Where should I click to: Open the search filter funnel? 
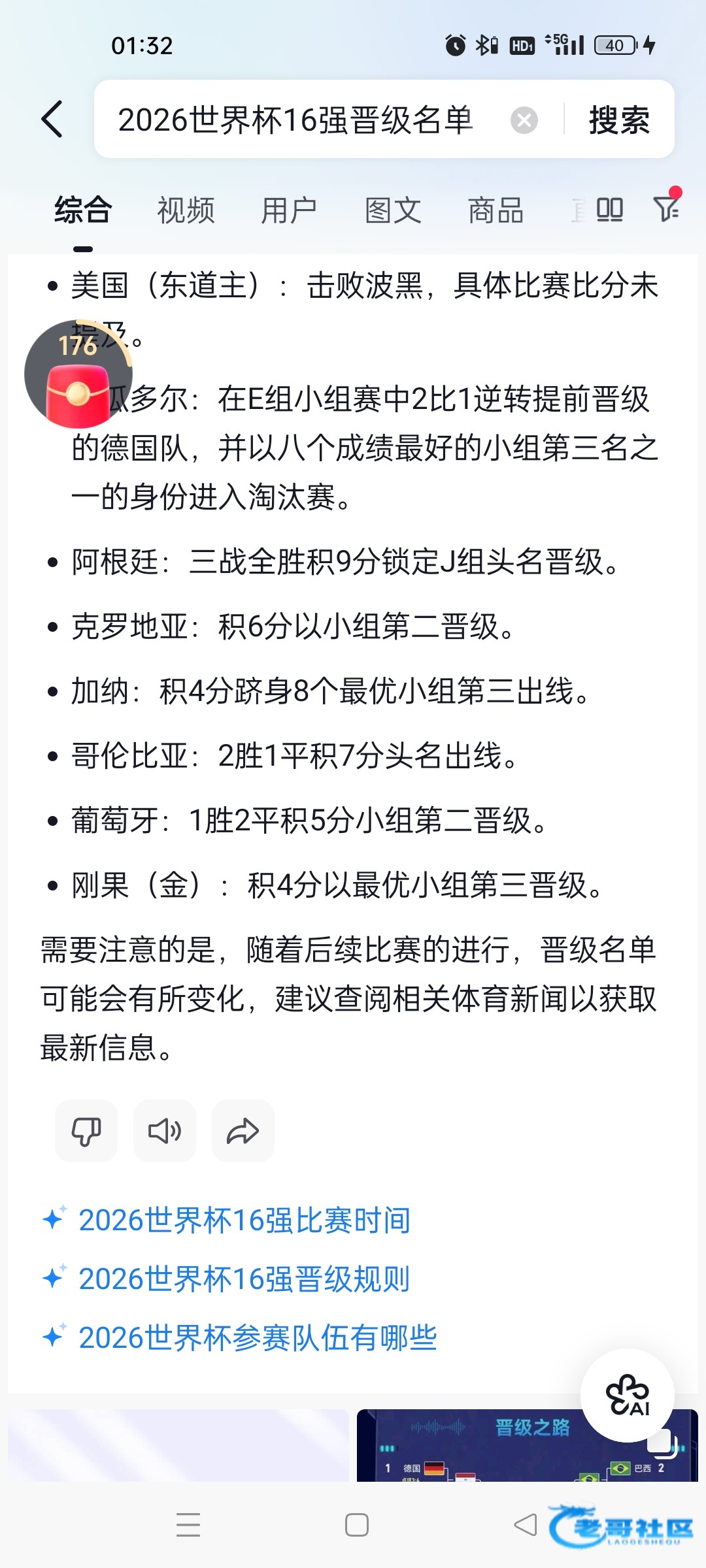(x=667, y=208)
